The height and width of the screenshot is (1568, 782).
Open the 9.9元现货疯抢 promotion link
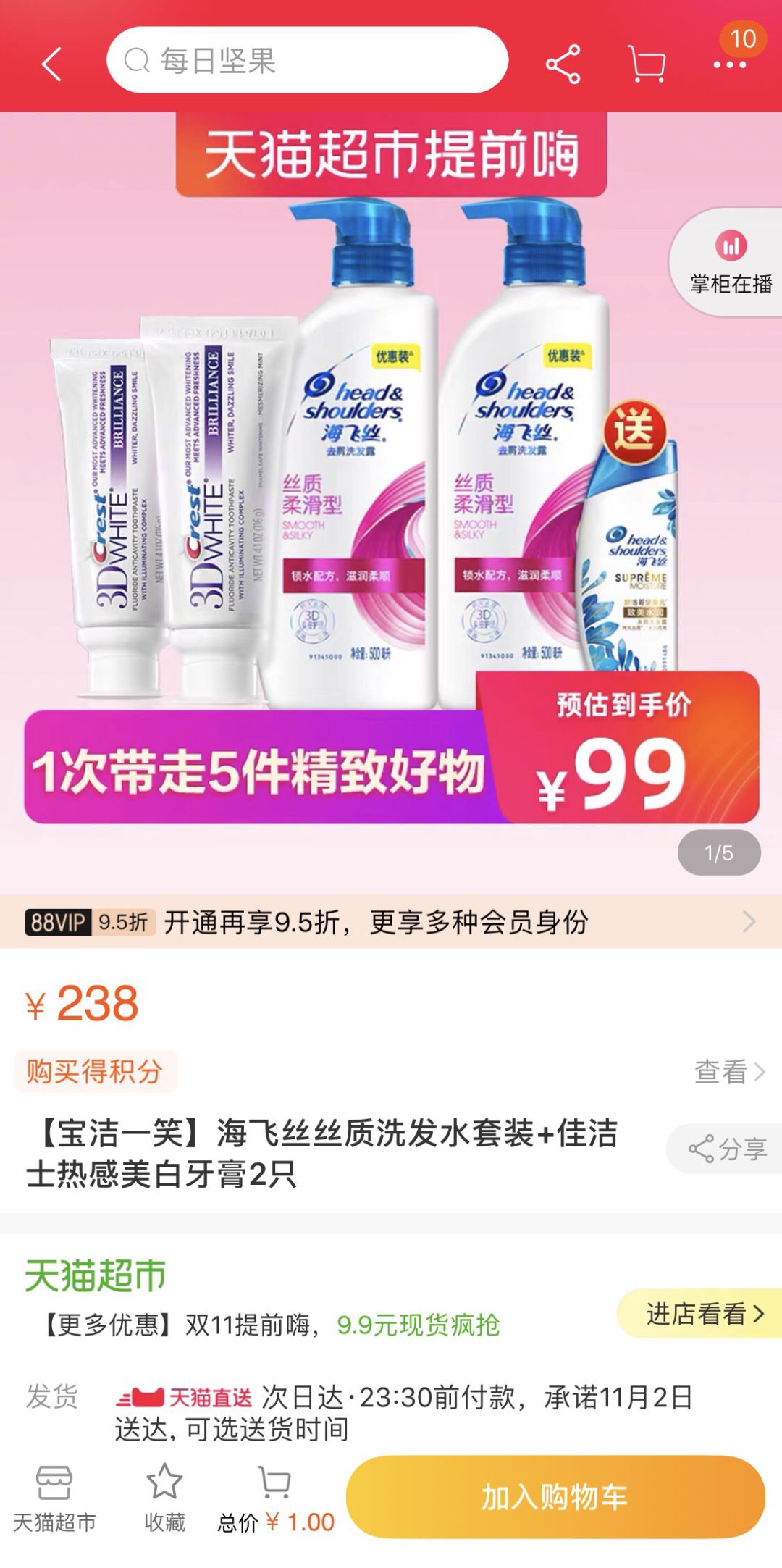tap(419, 1325)
